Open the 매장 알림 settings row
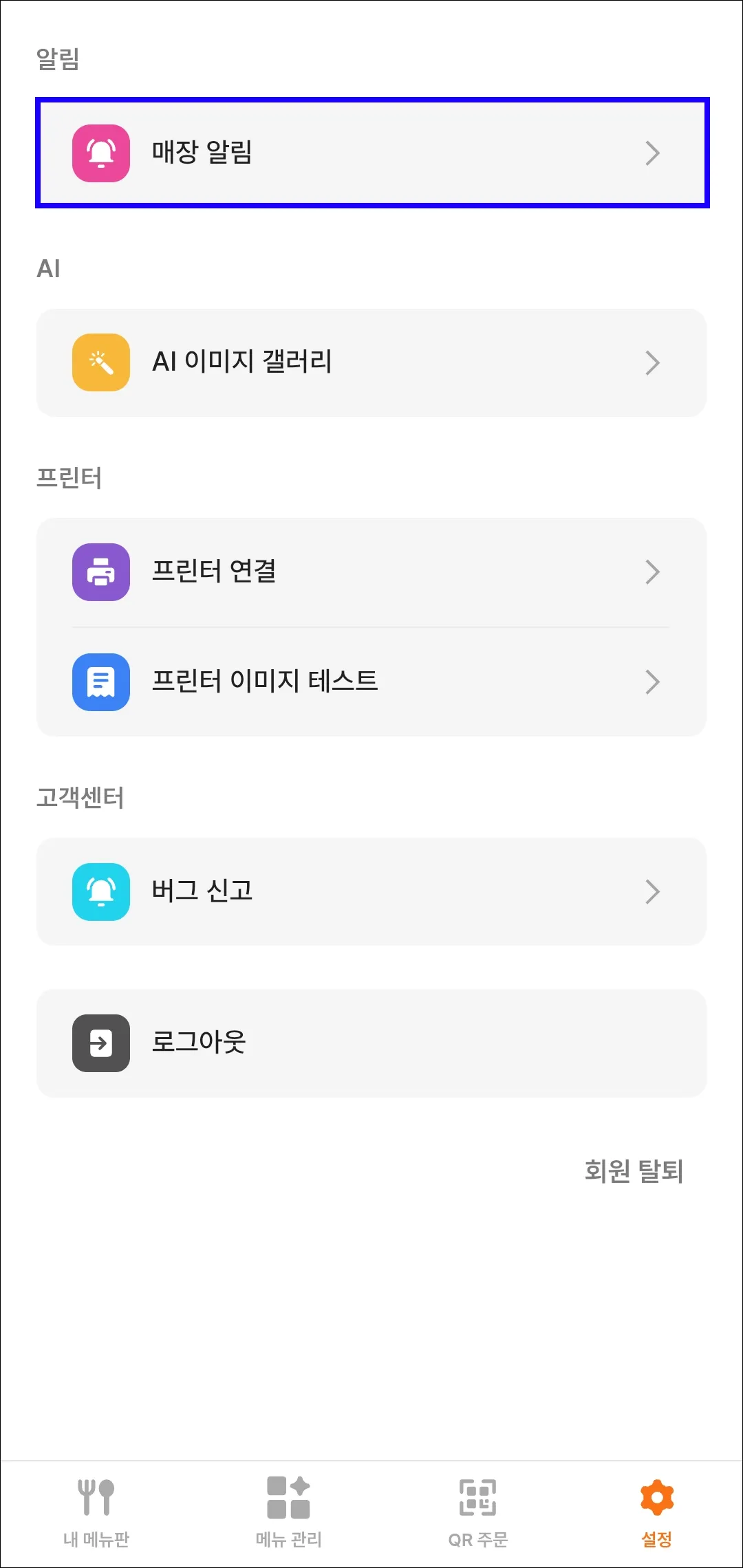This screenshot has width=743, height=1568. coord(371,153)
